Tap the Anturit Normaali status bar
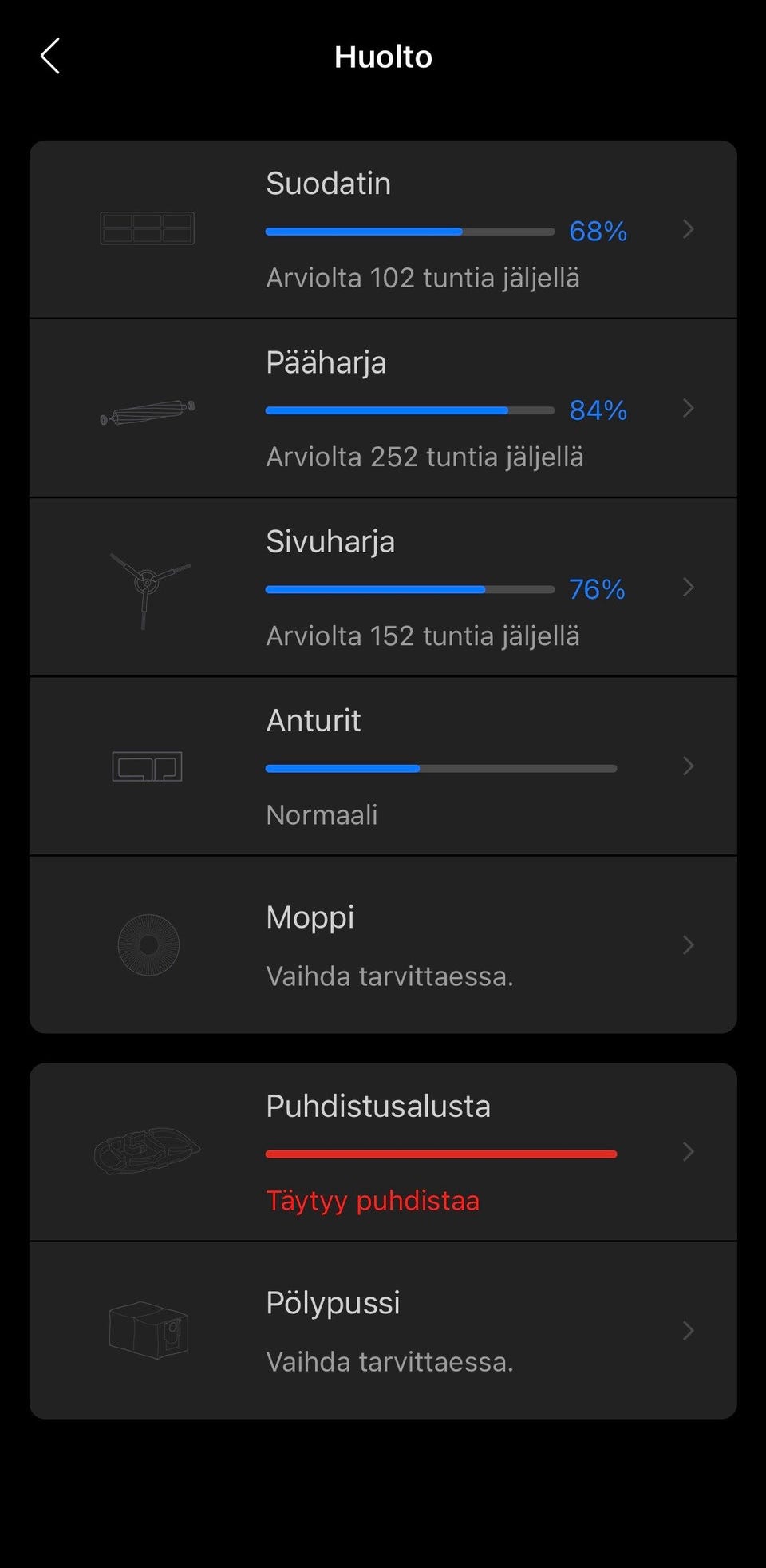The height and width of the screenshot is (1568, 766). click(x=440, y=768)
